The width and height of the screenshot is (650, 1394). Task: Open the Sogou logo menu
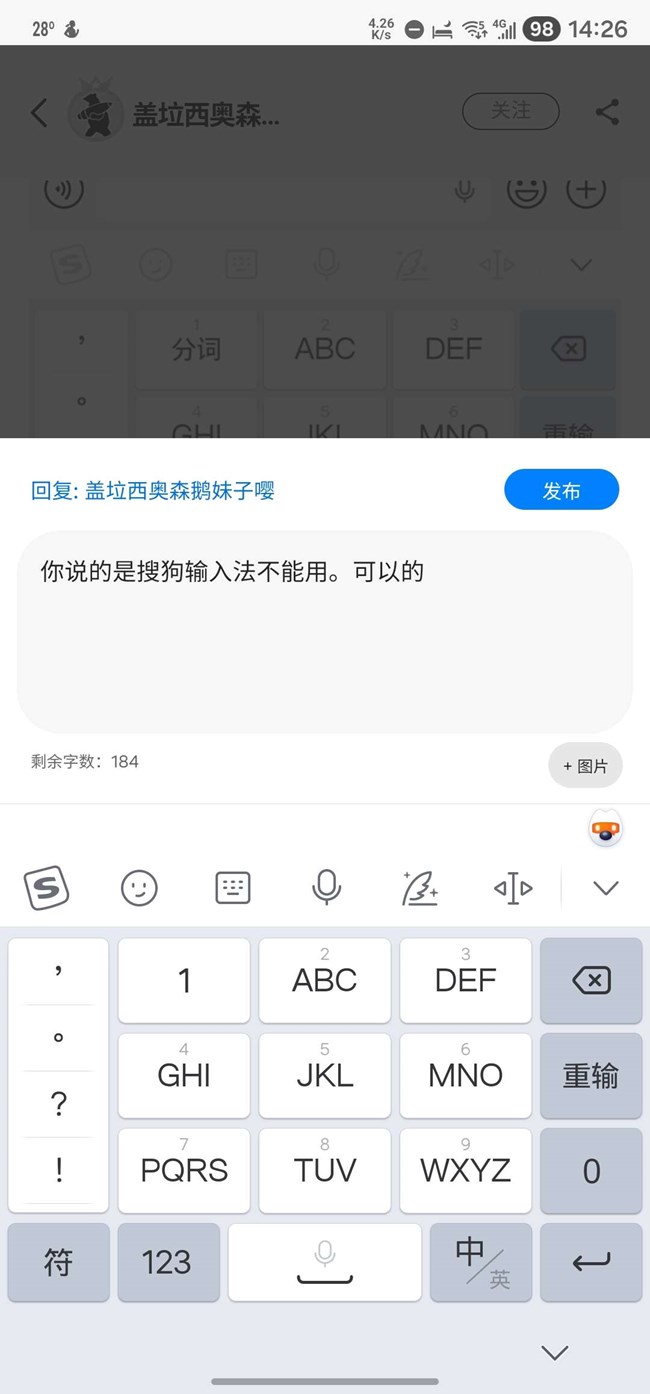[x=47, y=887]
